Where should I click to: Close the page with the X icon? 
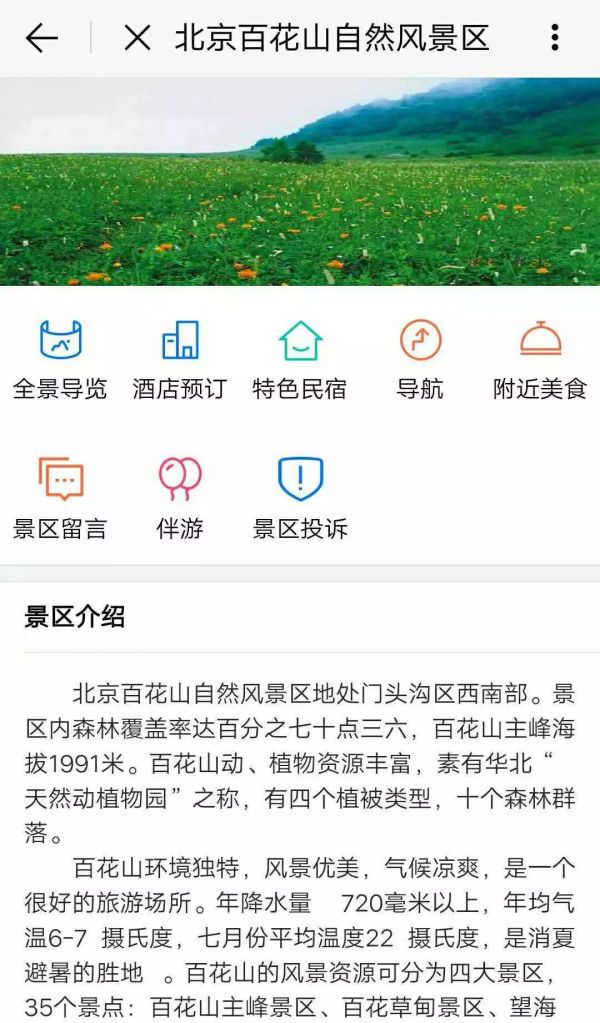137,38
